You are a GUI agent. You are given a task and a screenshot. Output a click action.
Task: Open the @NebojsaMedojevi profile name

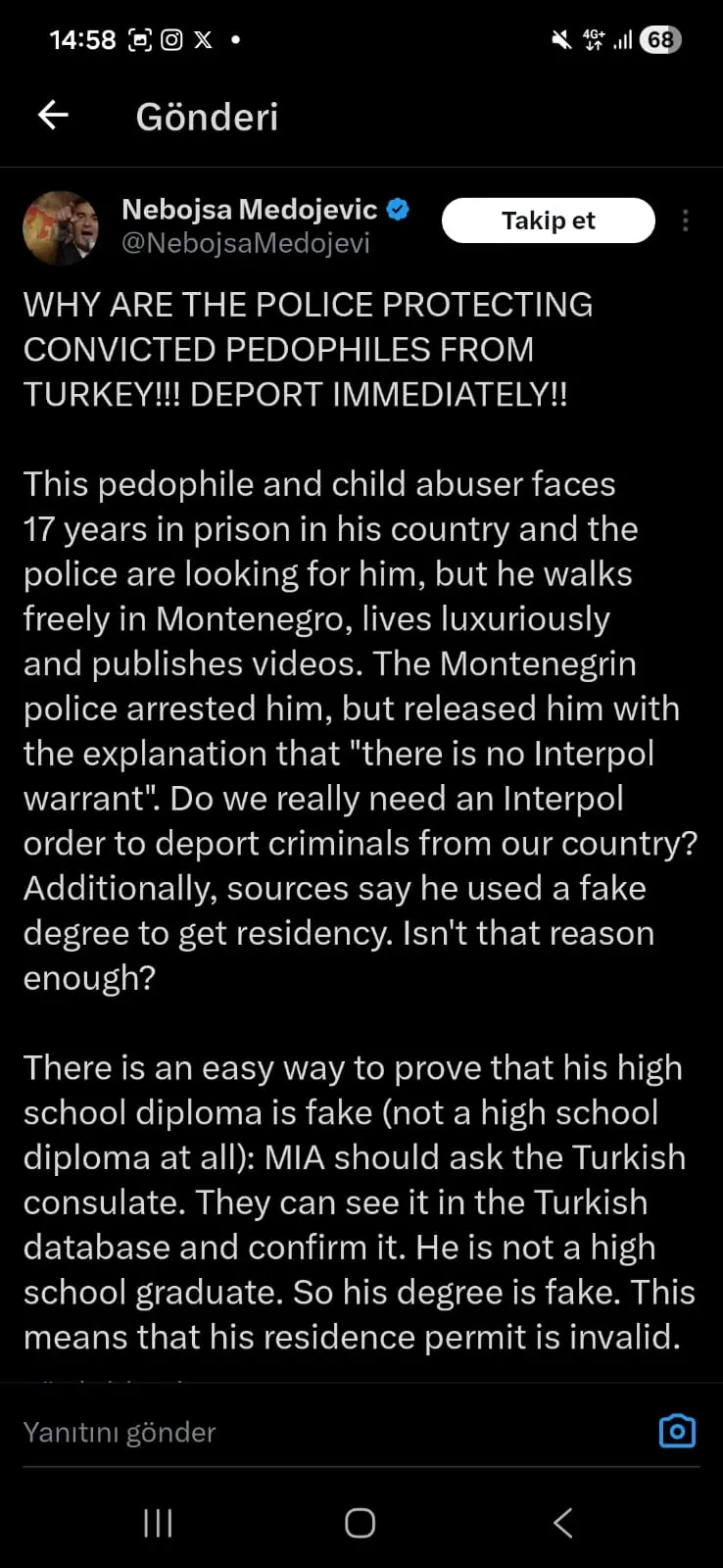[249, 210]
